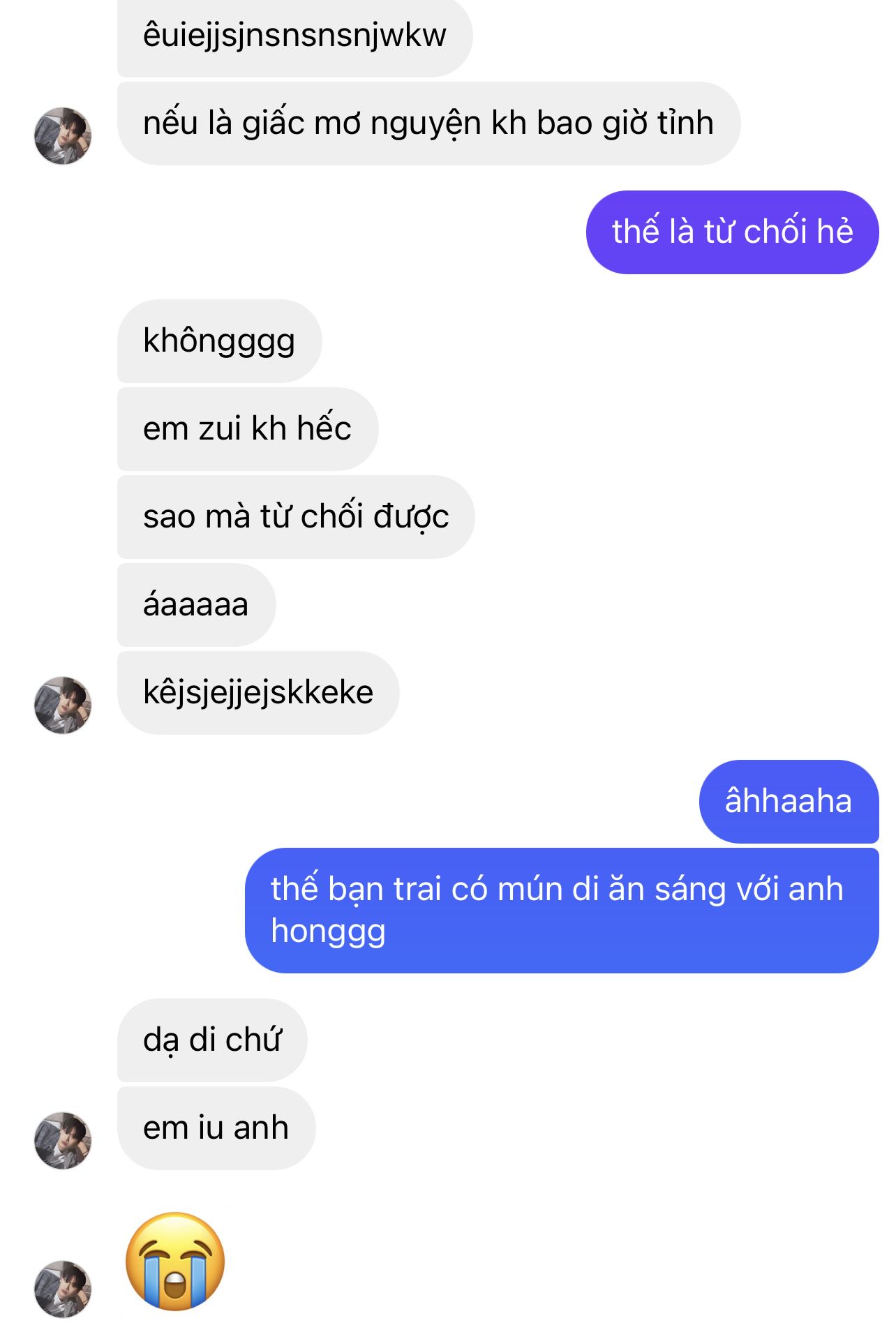
Task: Open sender's avatar beside "nếu là giấc mơ" message
Action: (x=63, y=136)
